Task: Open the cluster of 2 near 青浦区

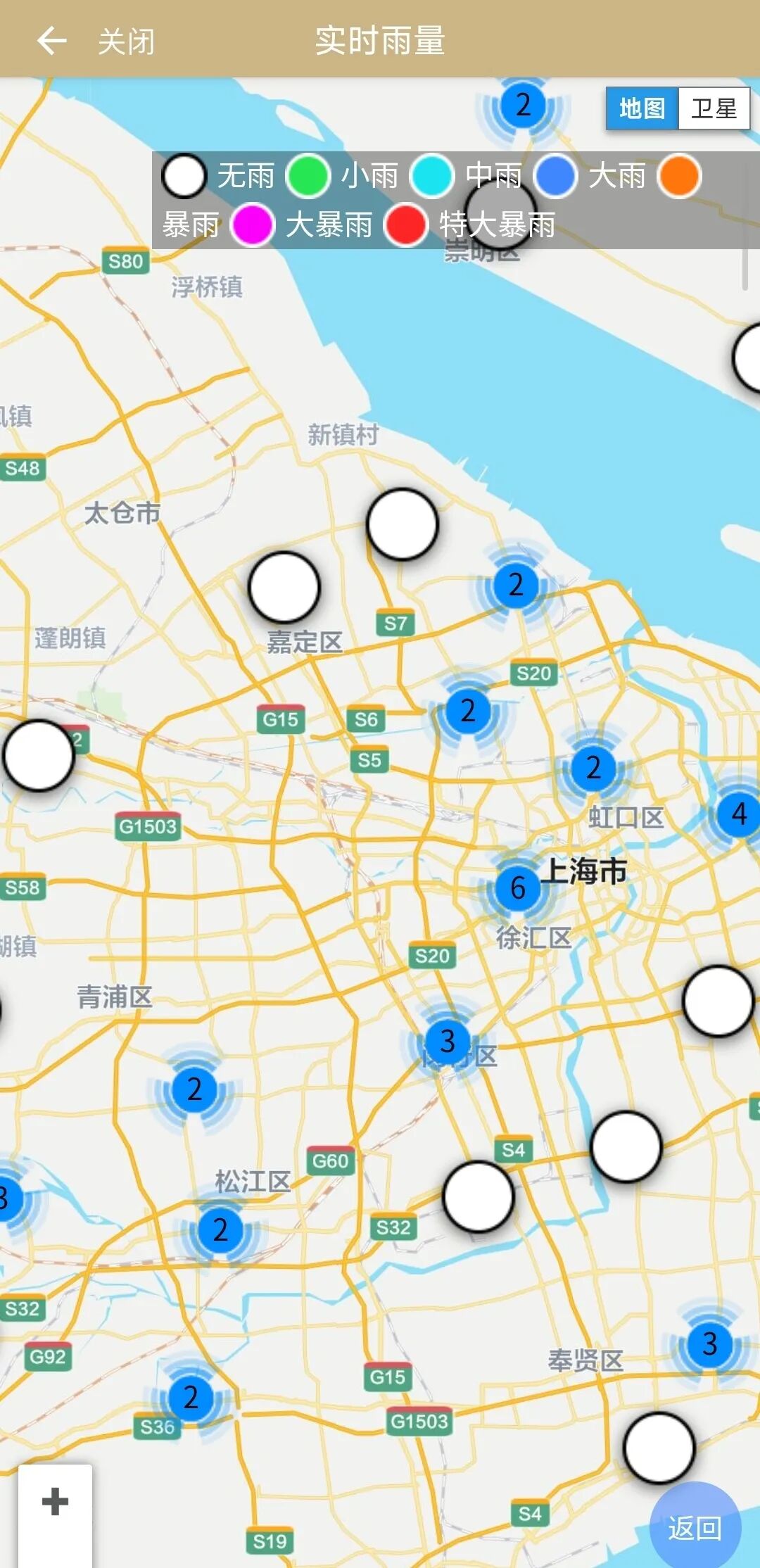Action: click(194, 1089)
